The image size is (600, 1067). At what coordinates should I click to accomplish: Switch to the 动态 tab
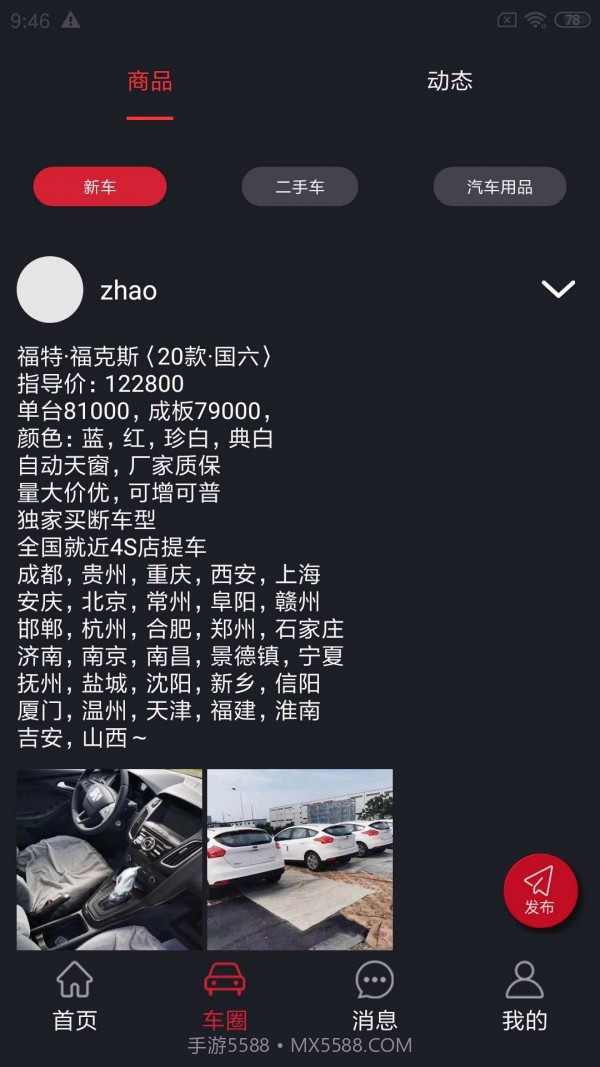click(449, 81)
